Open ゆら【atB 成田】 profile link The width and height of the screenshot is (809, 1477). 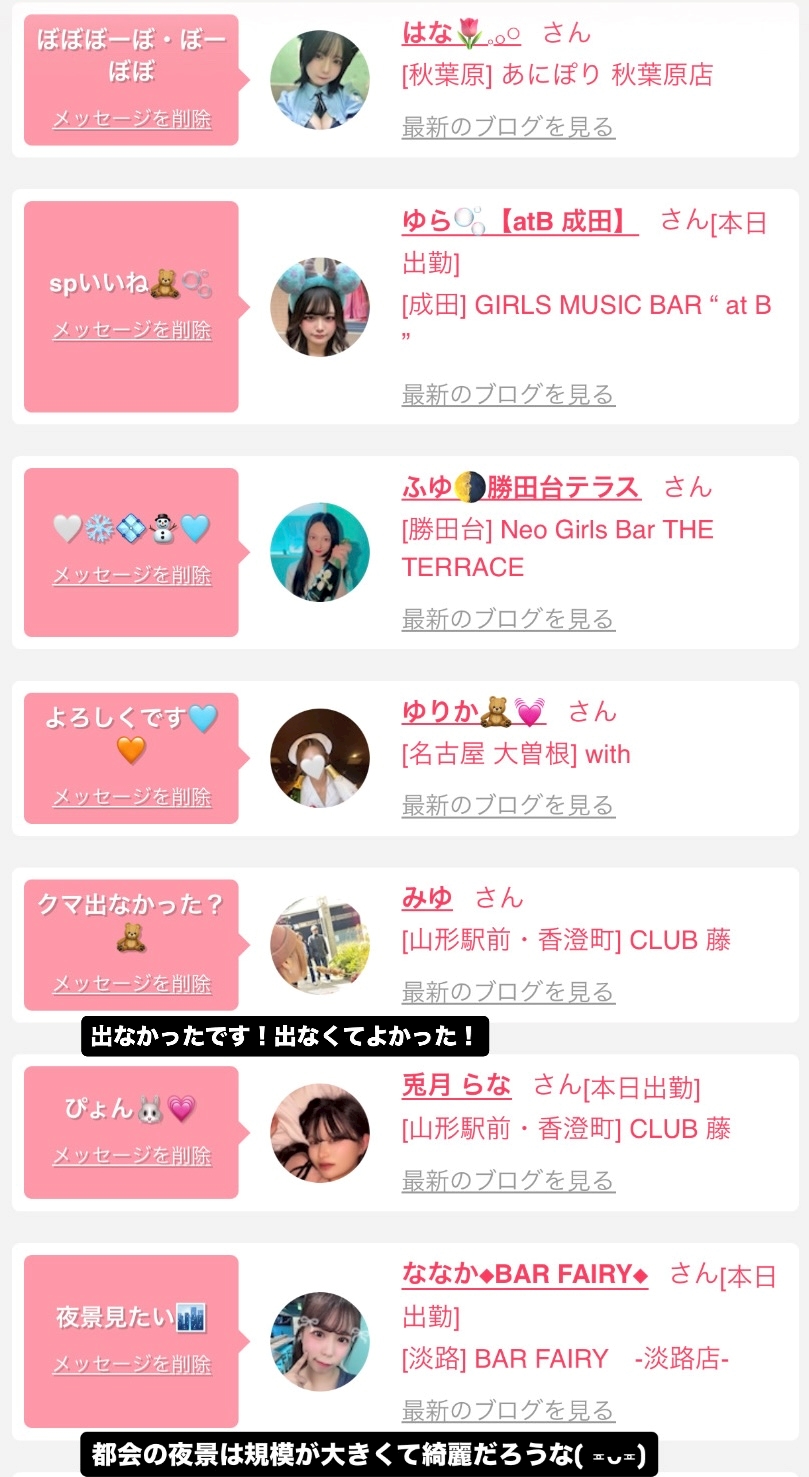519,220
